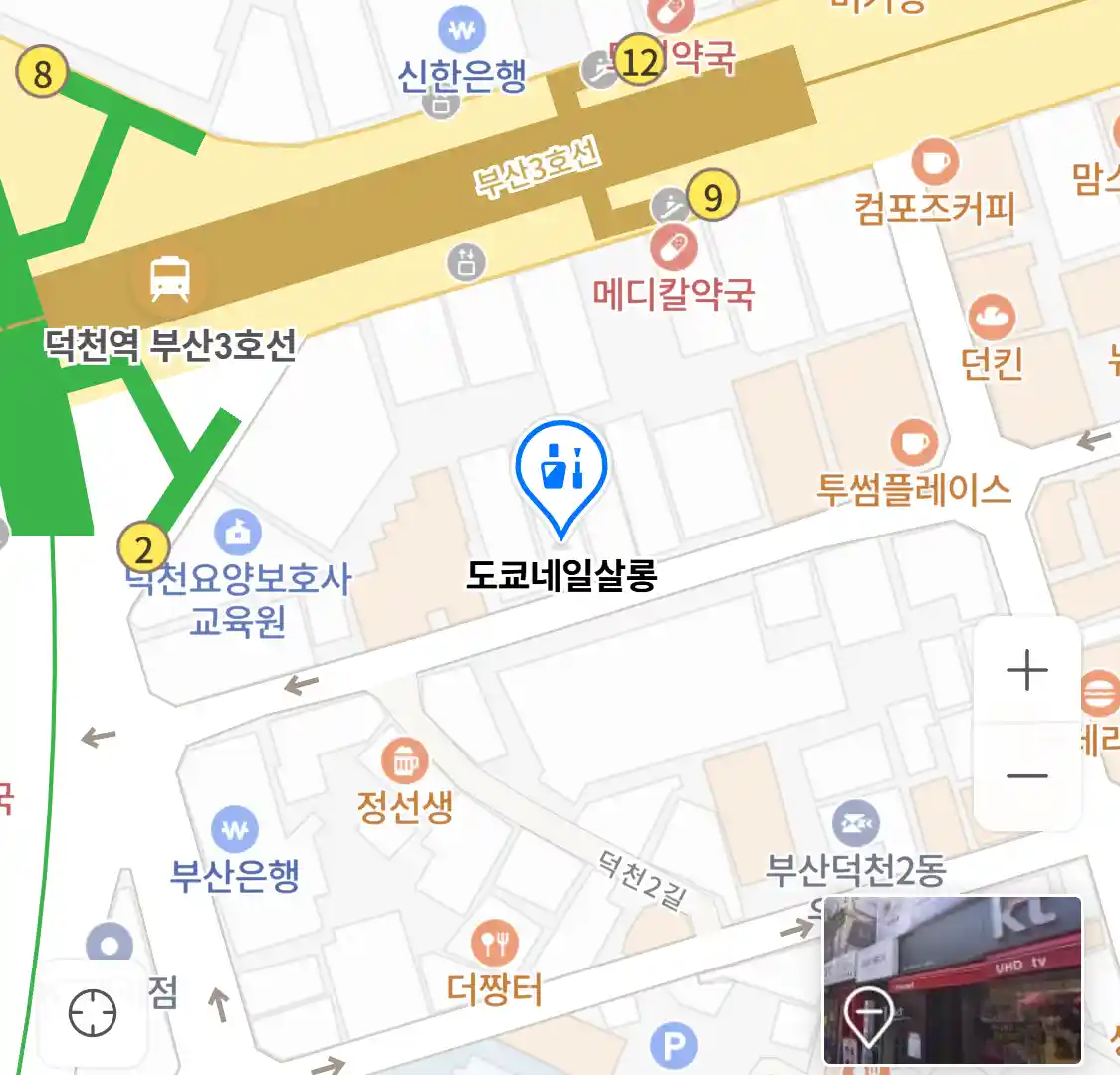Tap the 신한은행 bank marker
Viewport: 1120px width, 1075px height.
pos(462,31)
